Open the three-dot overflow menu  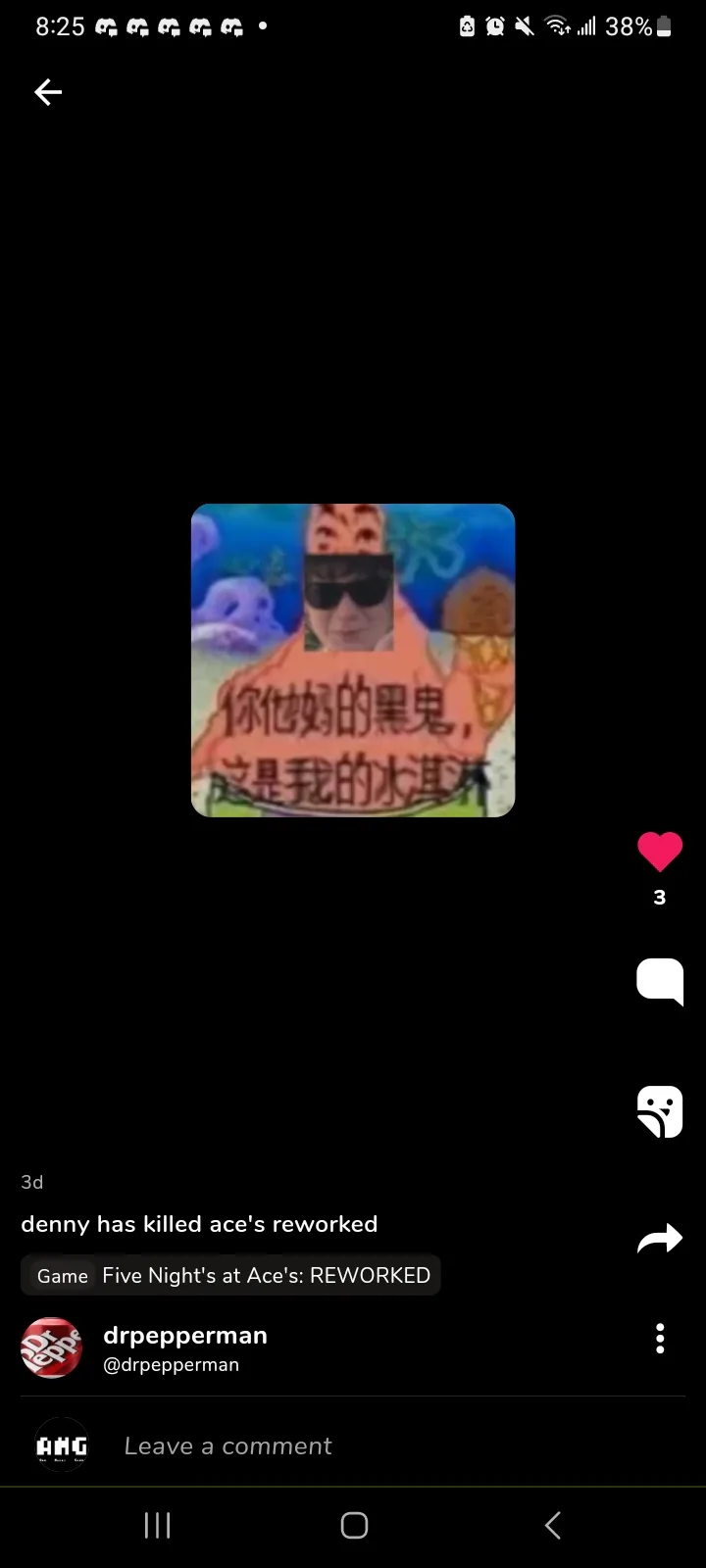[660, 1338]
